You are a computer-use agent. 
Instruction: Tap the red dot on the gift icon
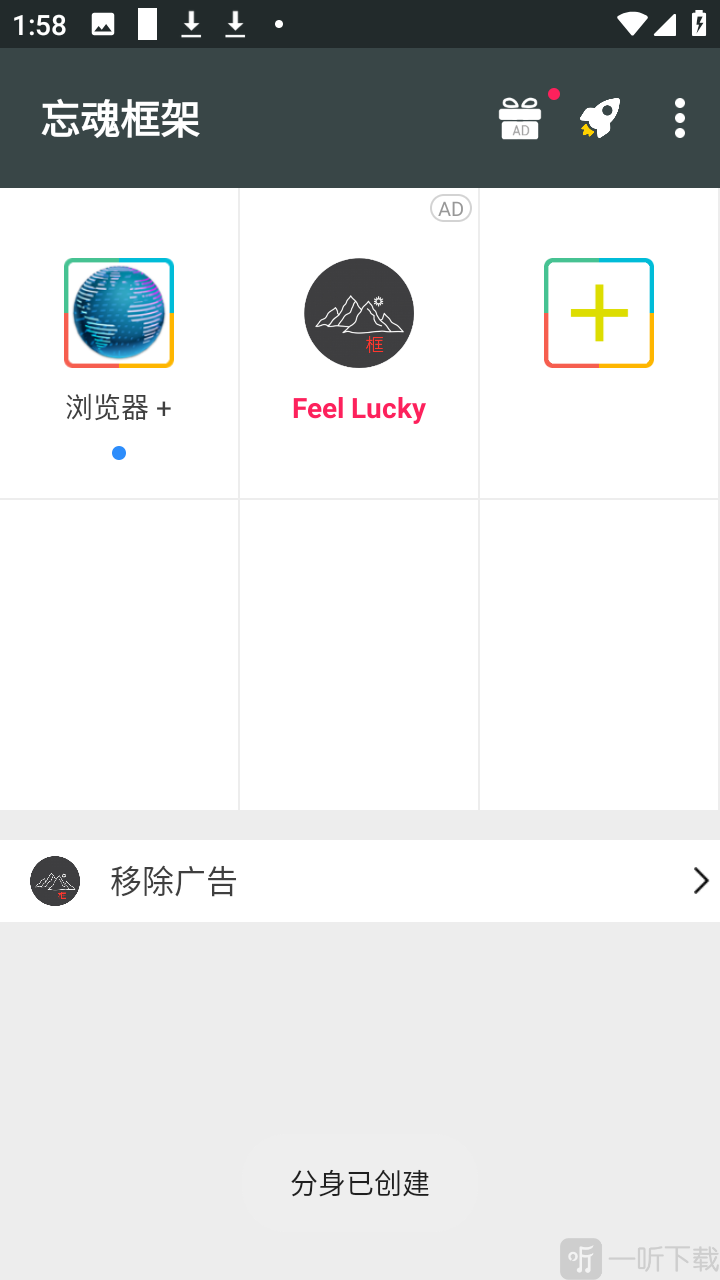pyautogui.click(x=552, y=93)
